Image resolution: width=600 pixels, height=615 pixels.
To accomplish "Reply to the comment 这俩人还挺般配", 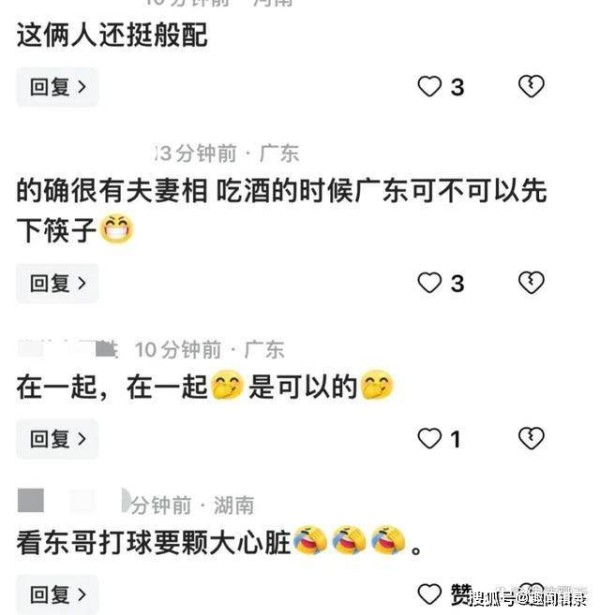I will coord(57,87).
